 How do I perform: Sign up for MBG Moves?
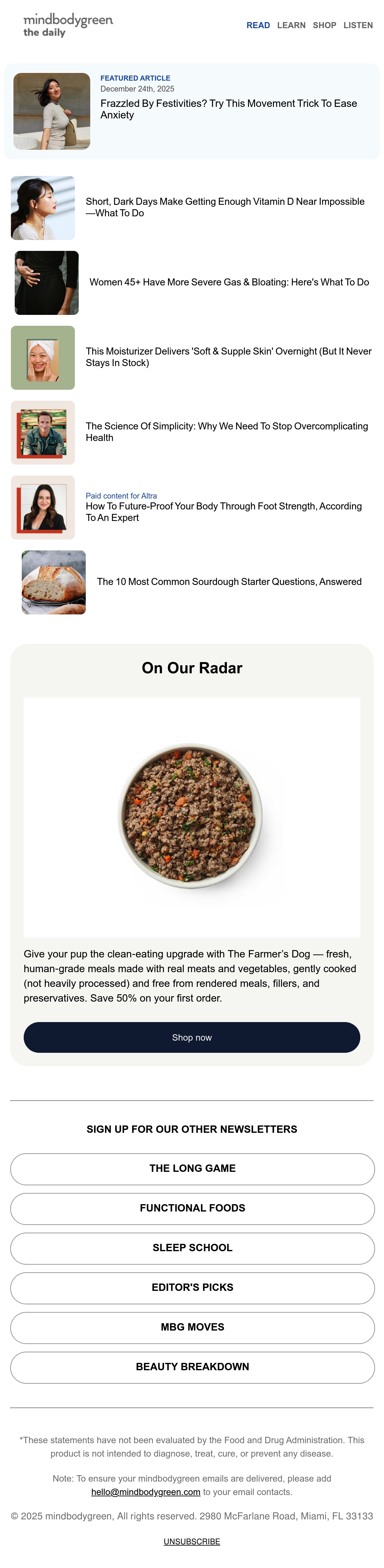192,1327
